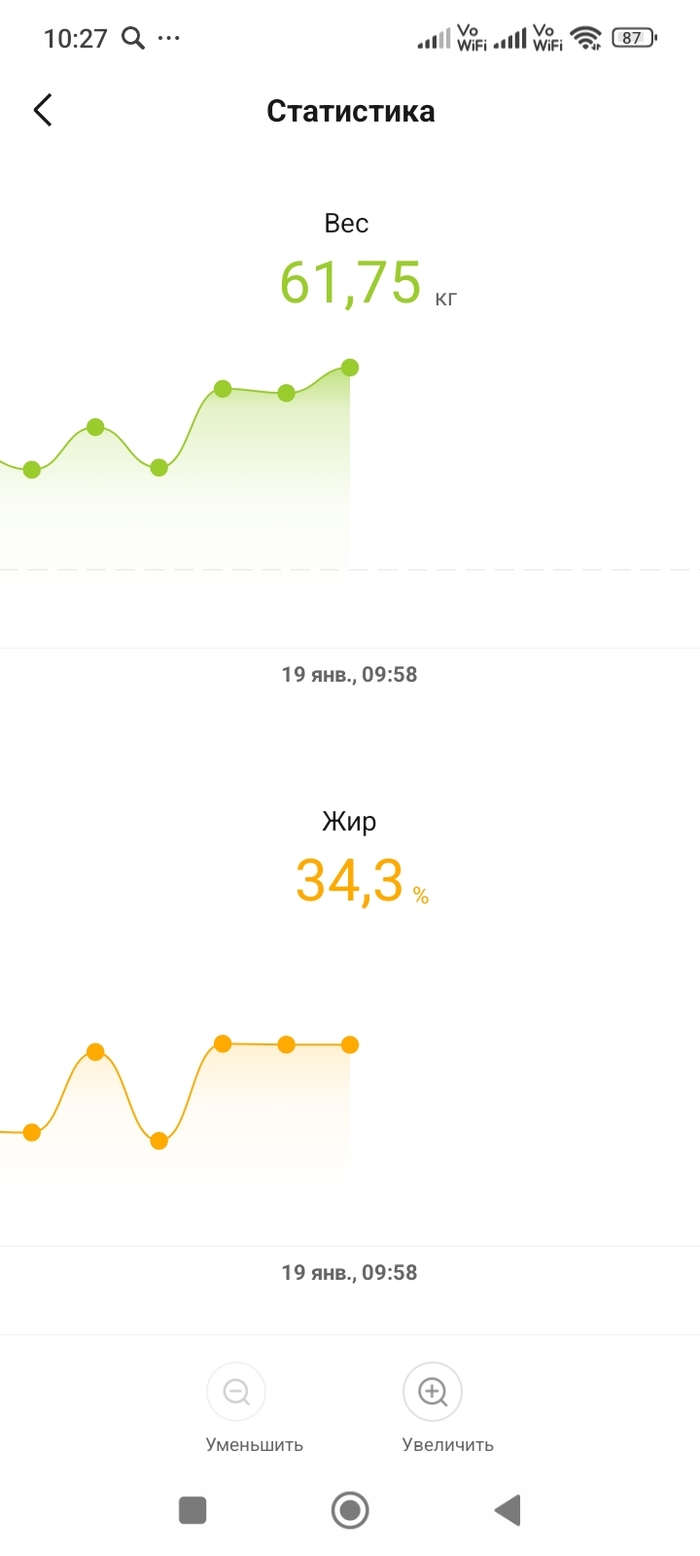Go back from Статистика screen

(x=42, y=110)
